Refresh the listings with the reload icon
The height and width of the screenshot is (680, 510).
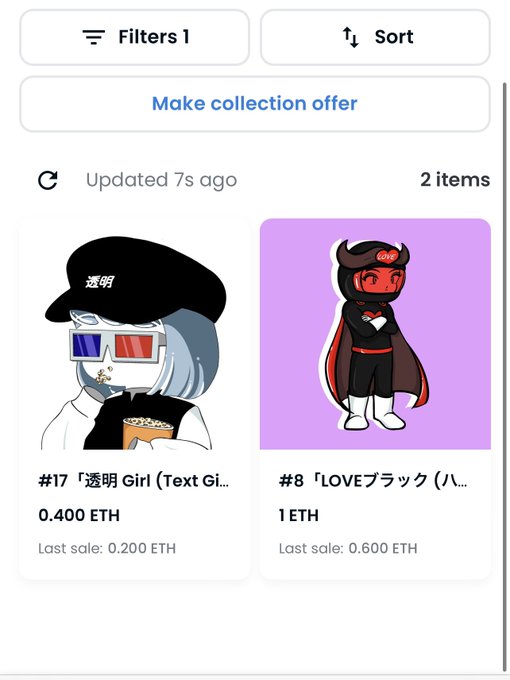click(48, 180)
